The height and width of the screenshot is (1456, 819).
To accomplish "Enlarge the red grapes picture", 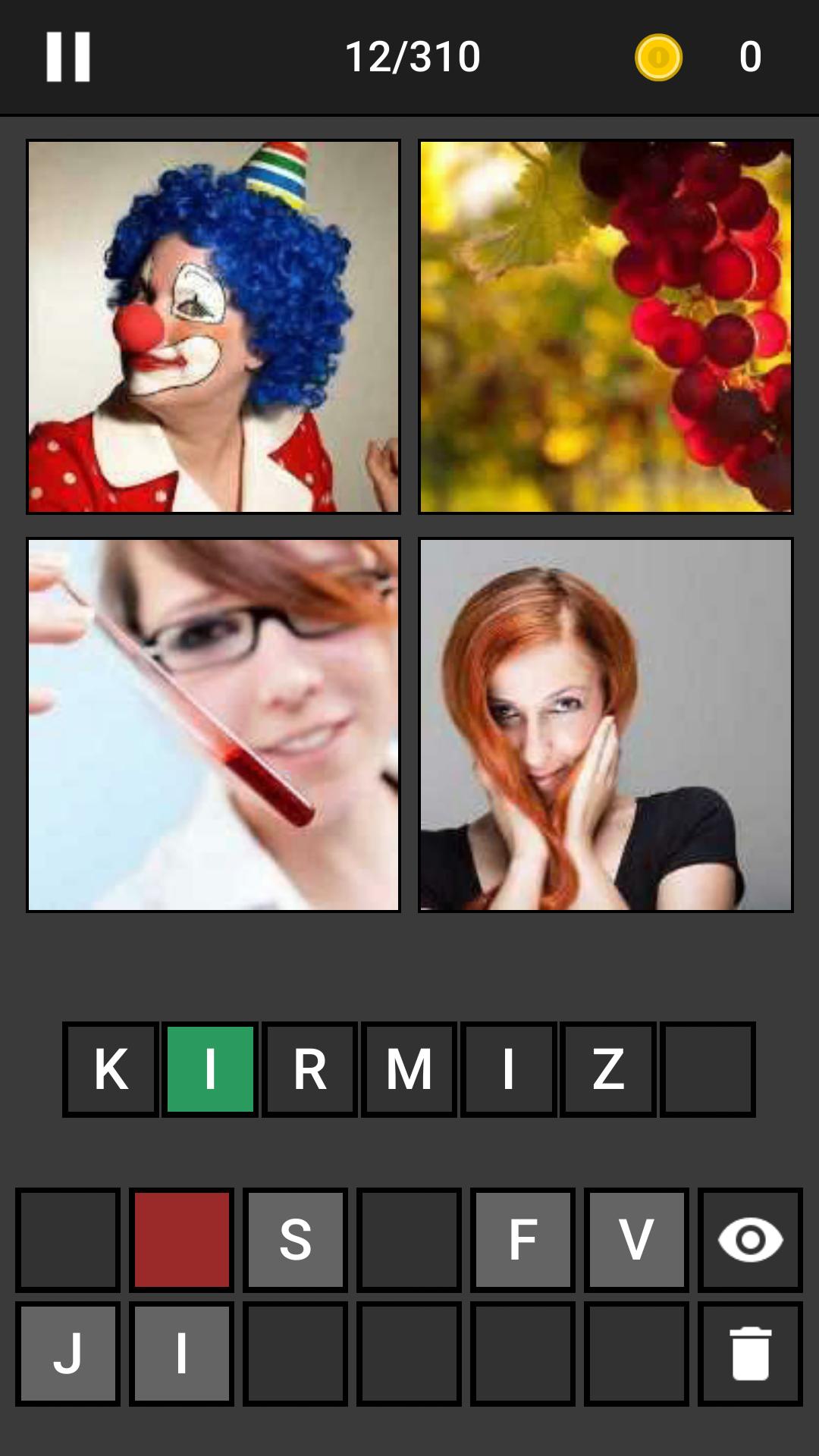I will (605, 326).
